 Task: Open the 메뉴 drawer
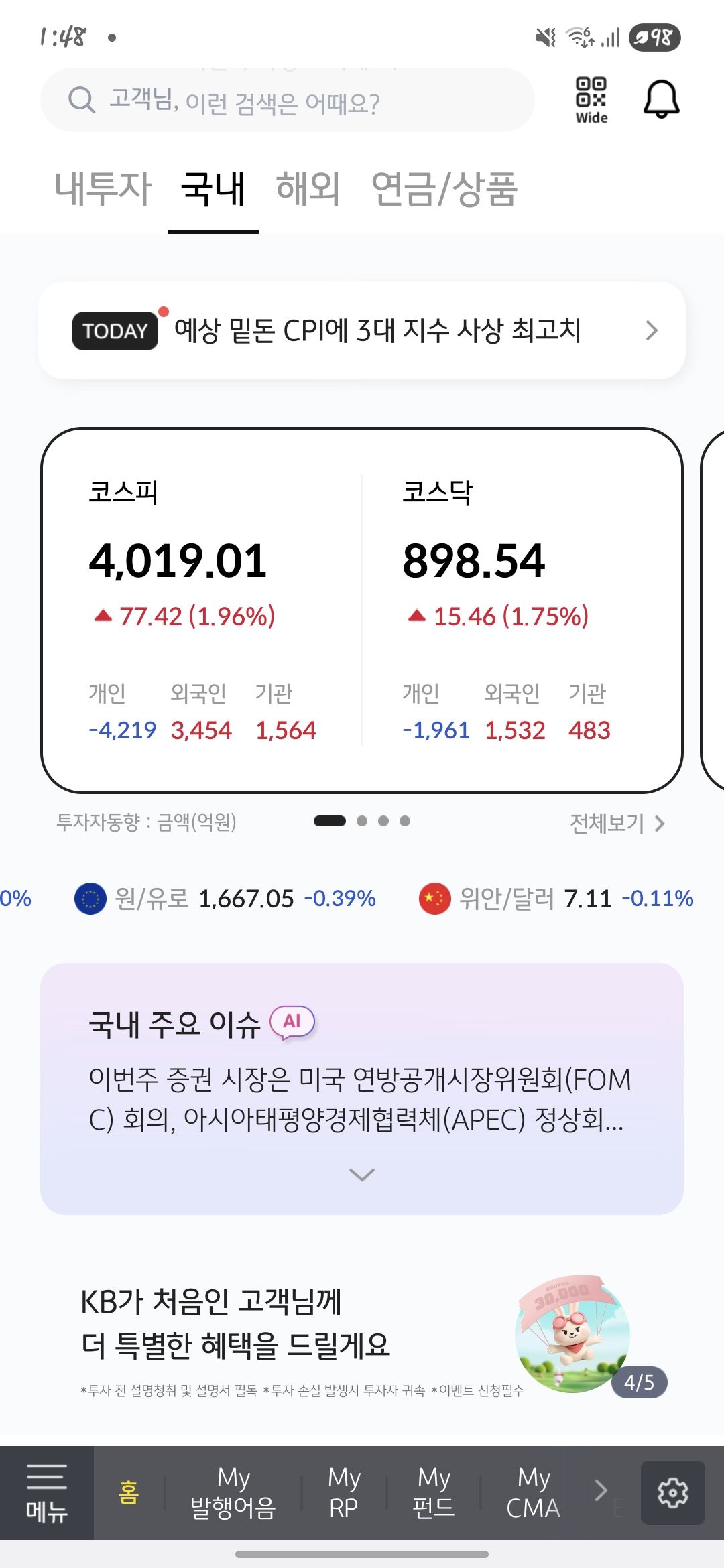[x=46, y=1493]
